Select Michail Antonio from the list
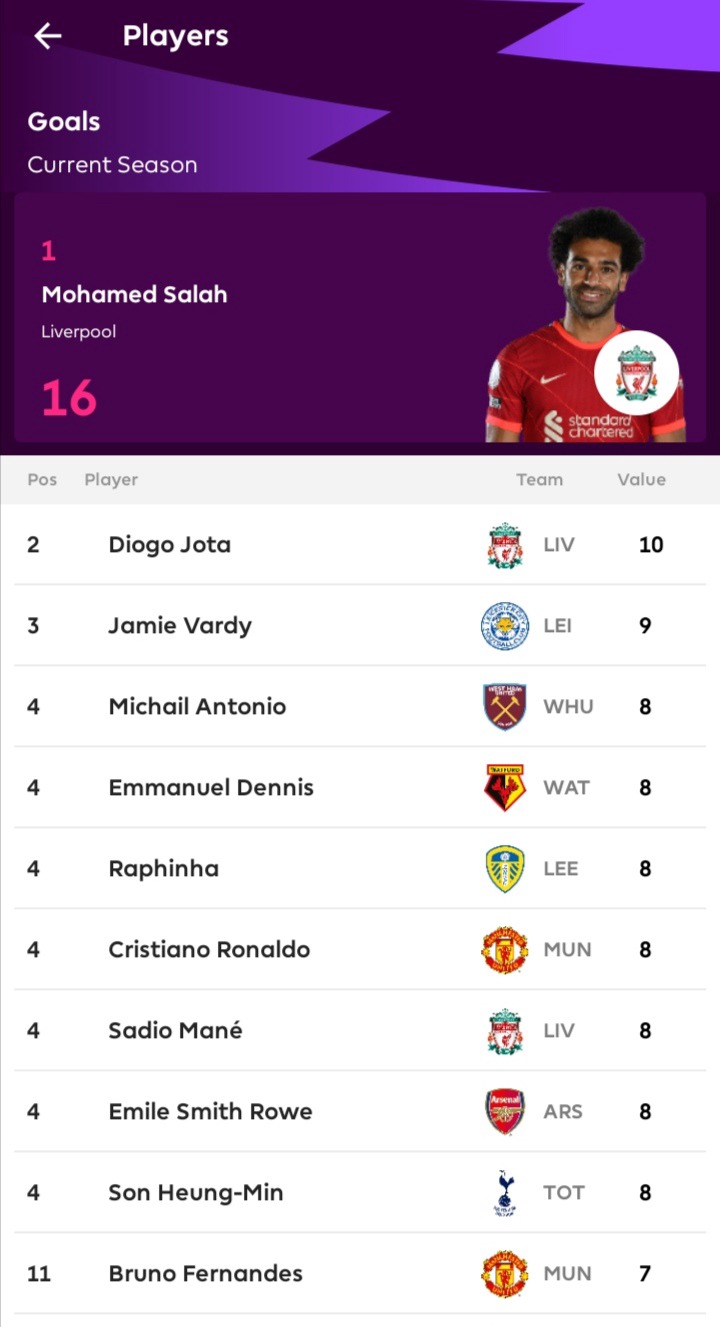Viewport: 720px width, 1327px height. point(360,707)
